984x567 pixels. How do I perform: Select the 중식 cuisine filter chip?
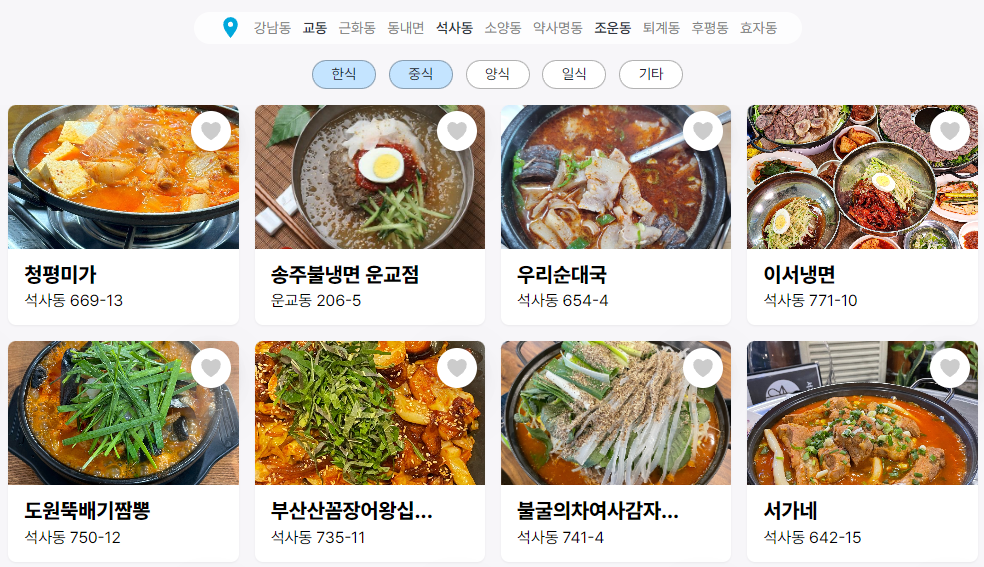tap(420, 74)
